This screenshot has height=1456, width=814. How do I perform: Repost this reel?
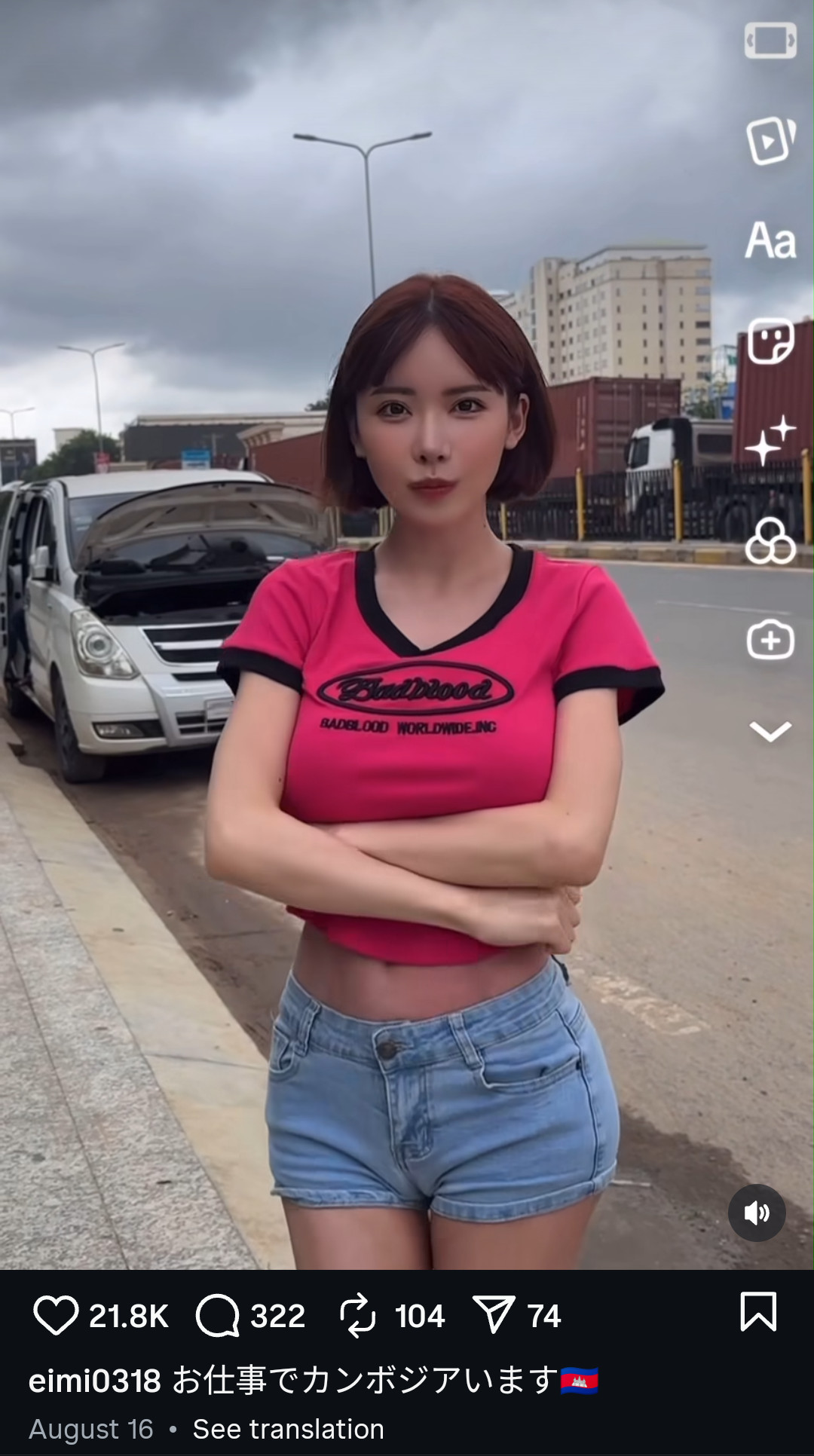pyautogui.click(x=357, y=1315)
